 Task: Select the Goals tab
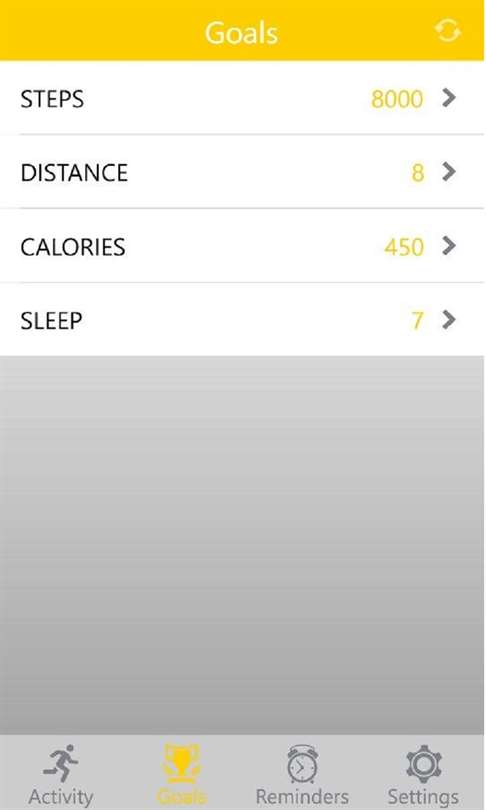pos(181,774)
